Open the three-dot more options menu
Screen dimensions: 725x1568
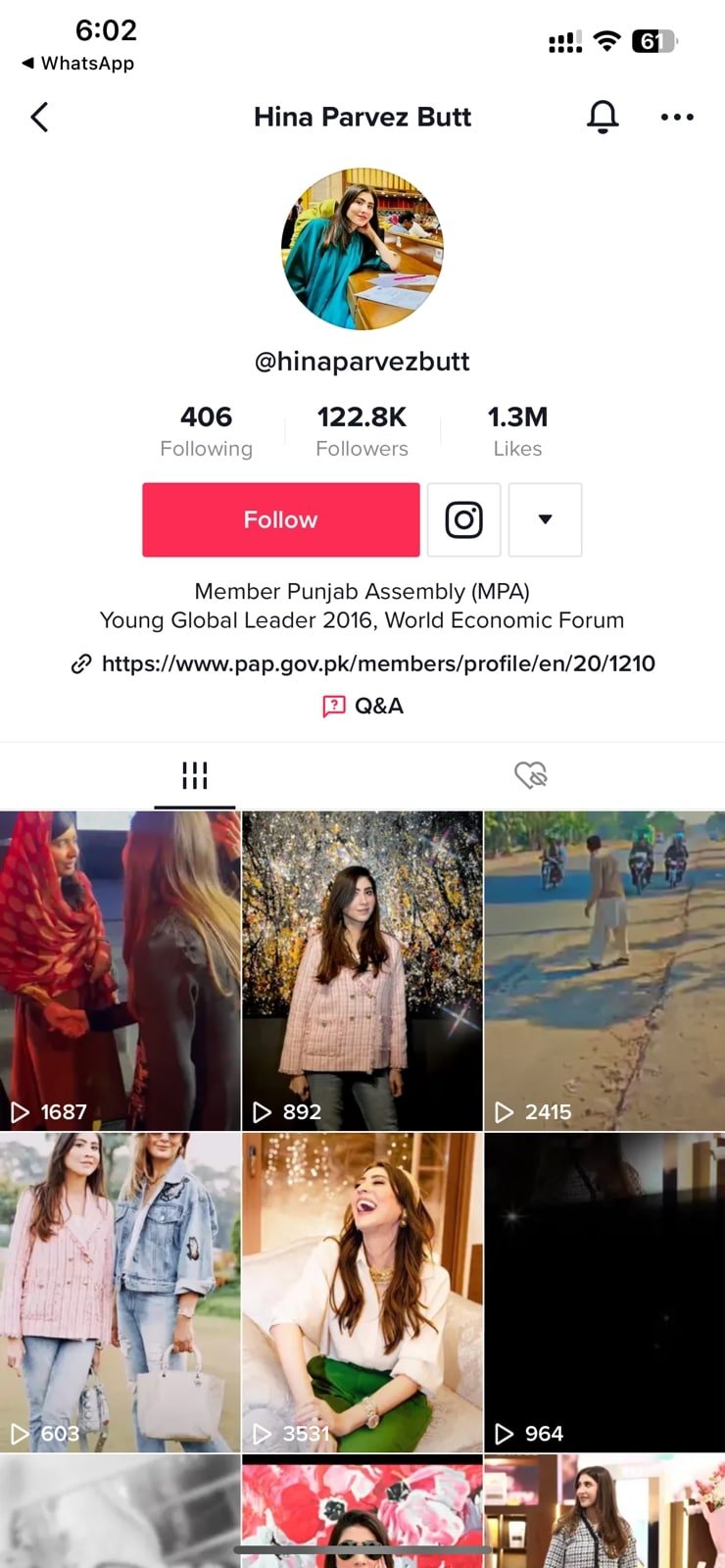[x=676, y=118]
